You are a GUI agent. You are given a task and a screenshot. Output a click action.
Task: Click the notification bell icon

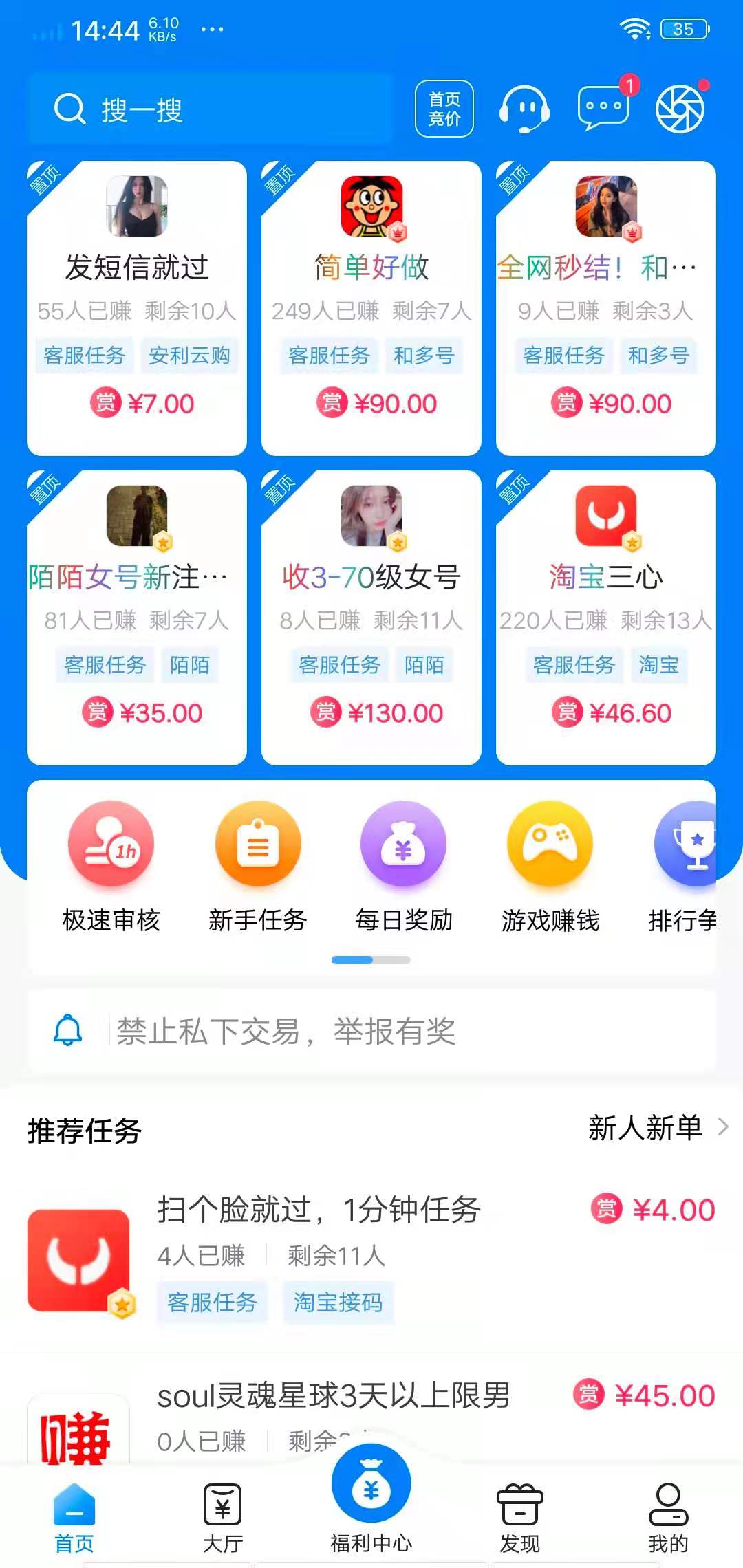(x=67, y=1030)
